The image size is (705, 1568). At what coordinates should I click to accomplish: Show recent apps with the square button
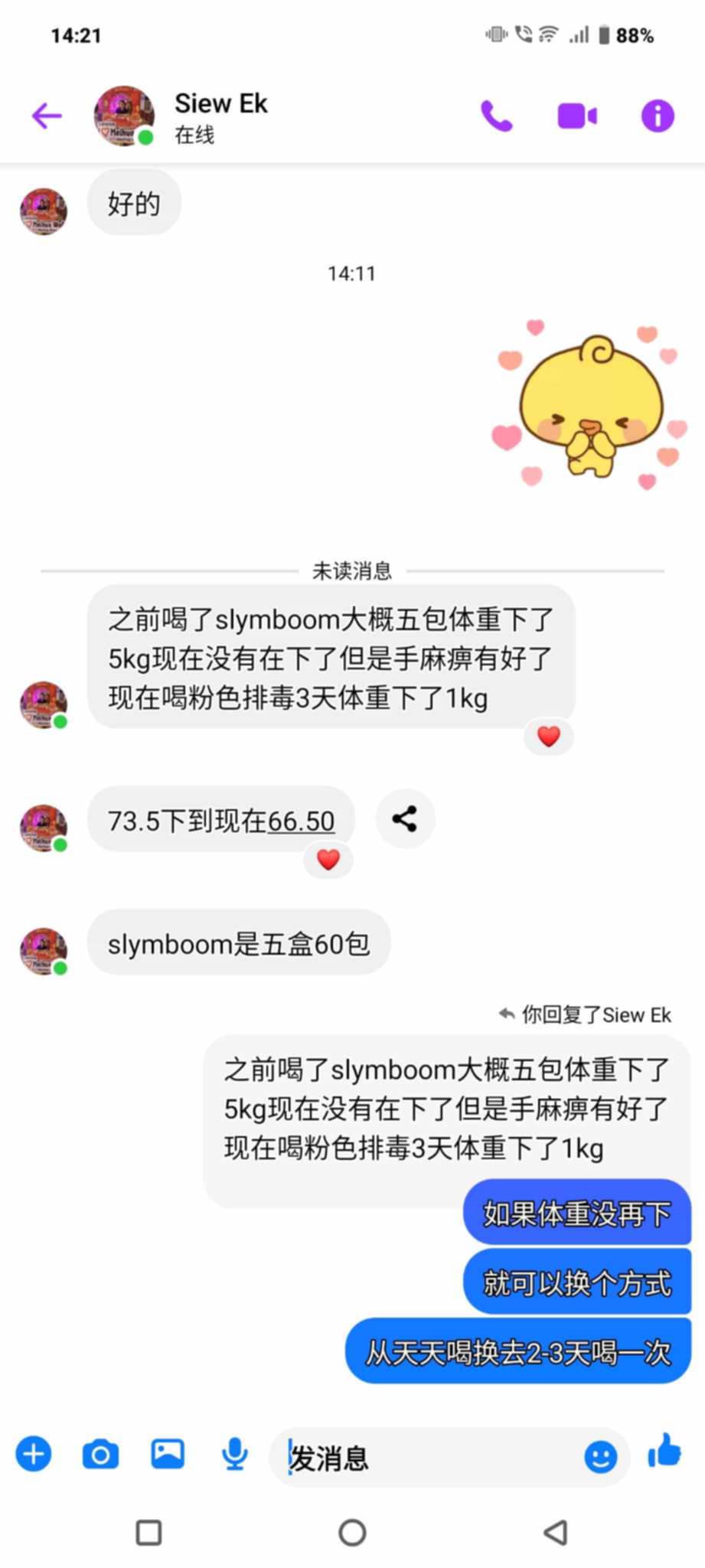pos(149,1533)
